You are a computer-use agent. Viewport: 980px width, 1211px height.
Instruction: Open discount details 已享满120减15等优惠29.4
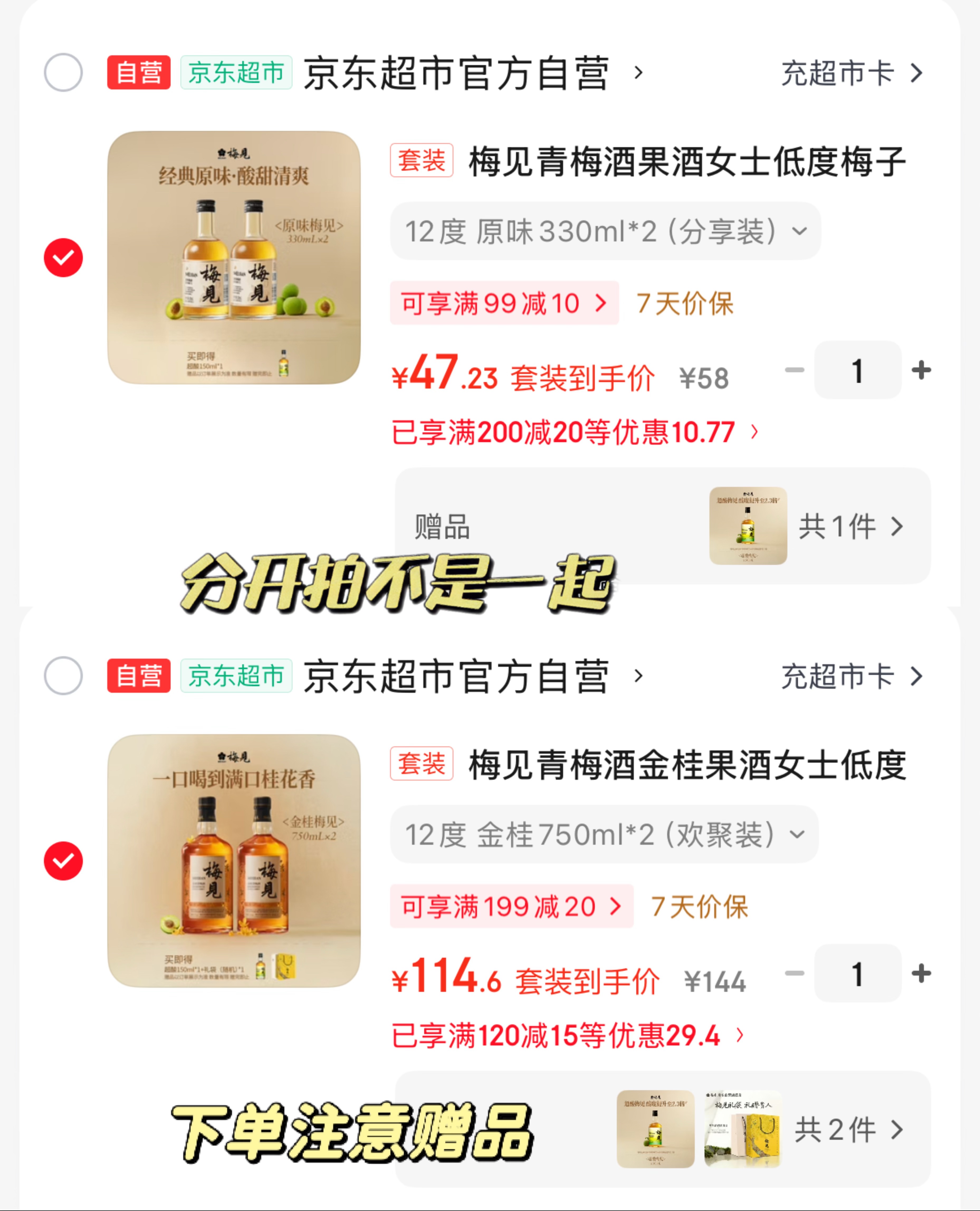pyautogui.click(x=568, y=1036)
